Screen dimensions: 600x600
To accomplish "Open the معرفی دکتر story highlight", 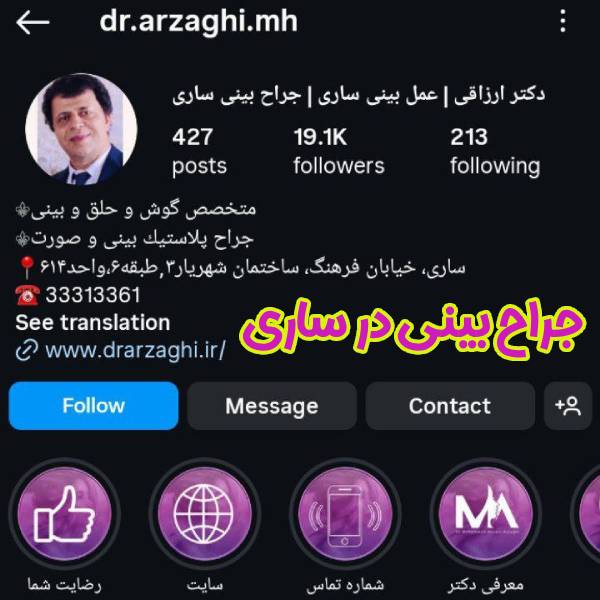I will tap(485, 513).
